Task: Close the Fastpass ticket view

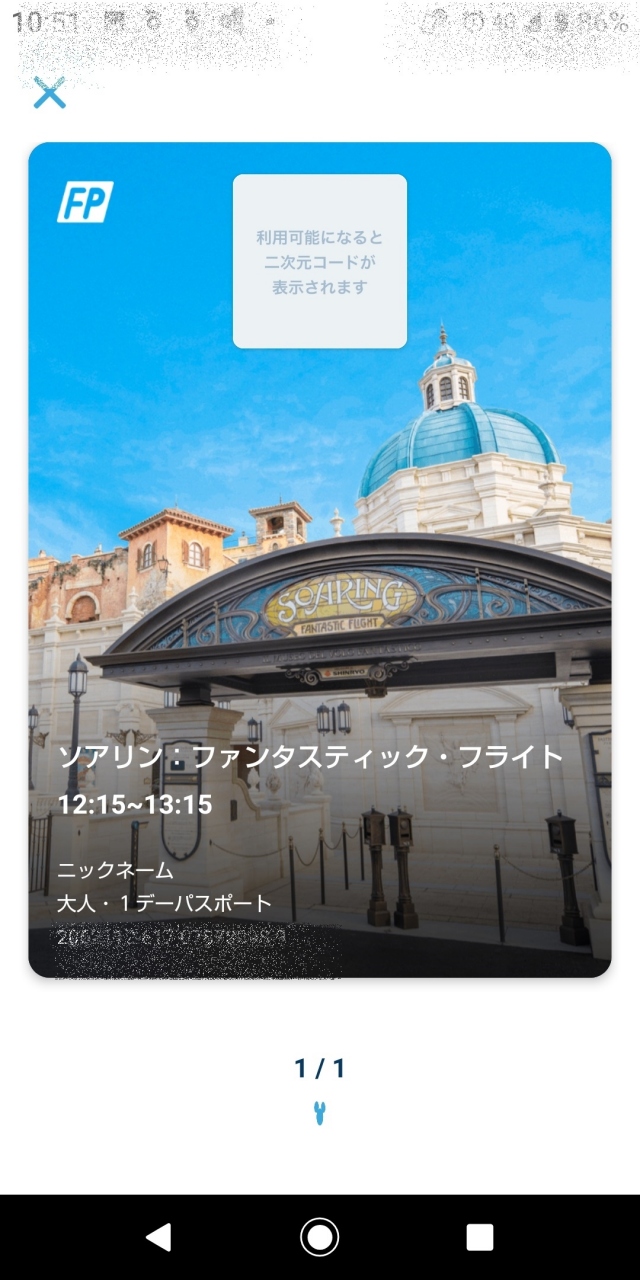Action: tap(49, 93)
